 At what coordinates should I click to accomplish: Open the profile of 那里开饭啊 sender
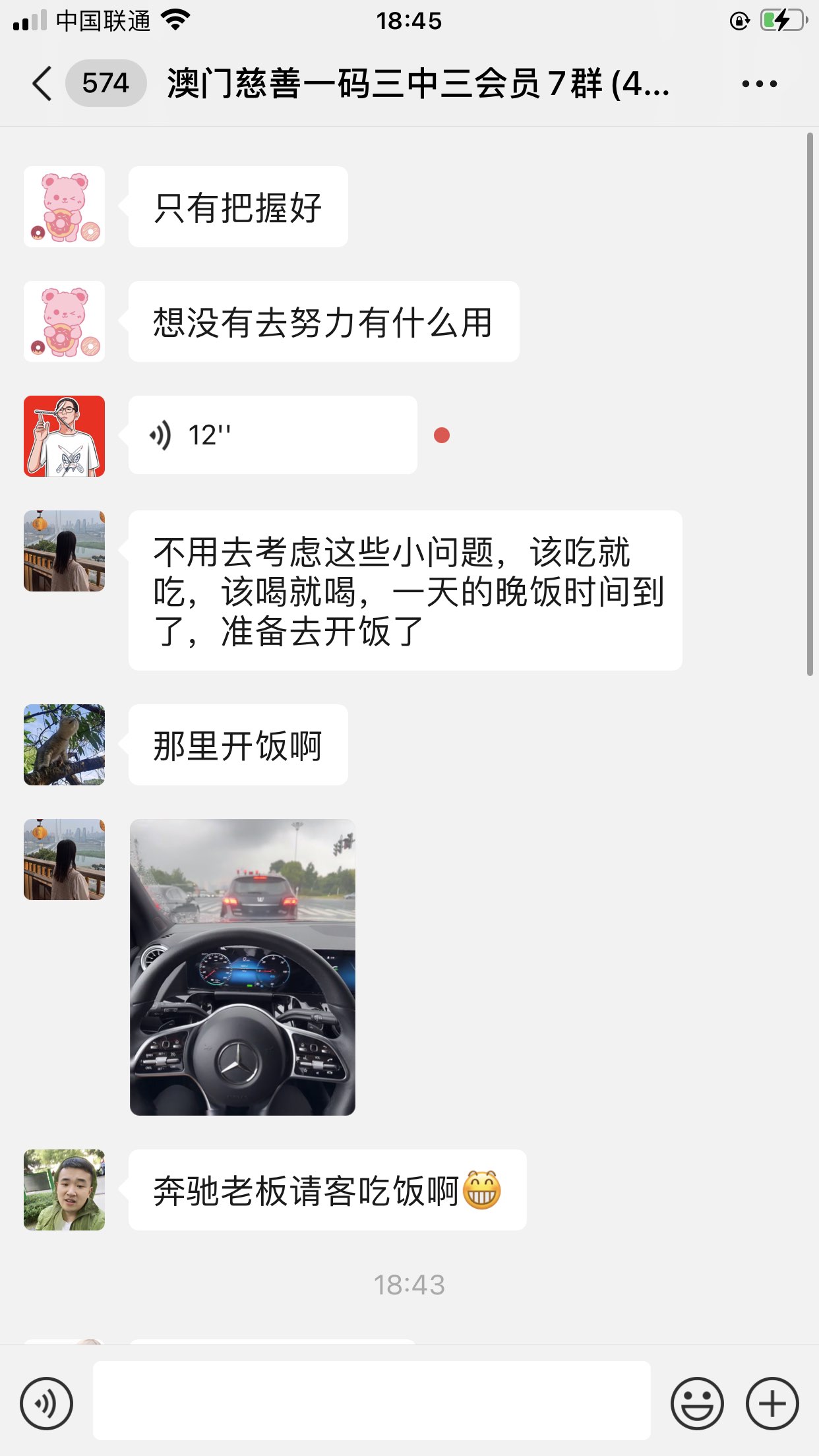click(x=64, y=744)
